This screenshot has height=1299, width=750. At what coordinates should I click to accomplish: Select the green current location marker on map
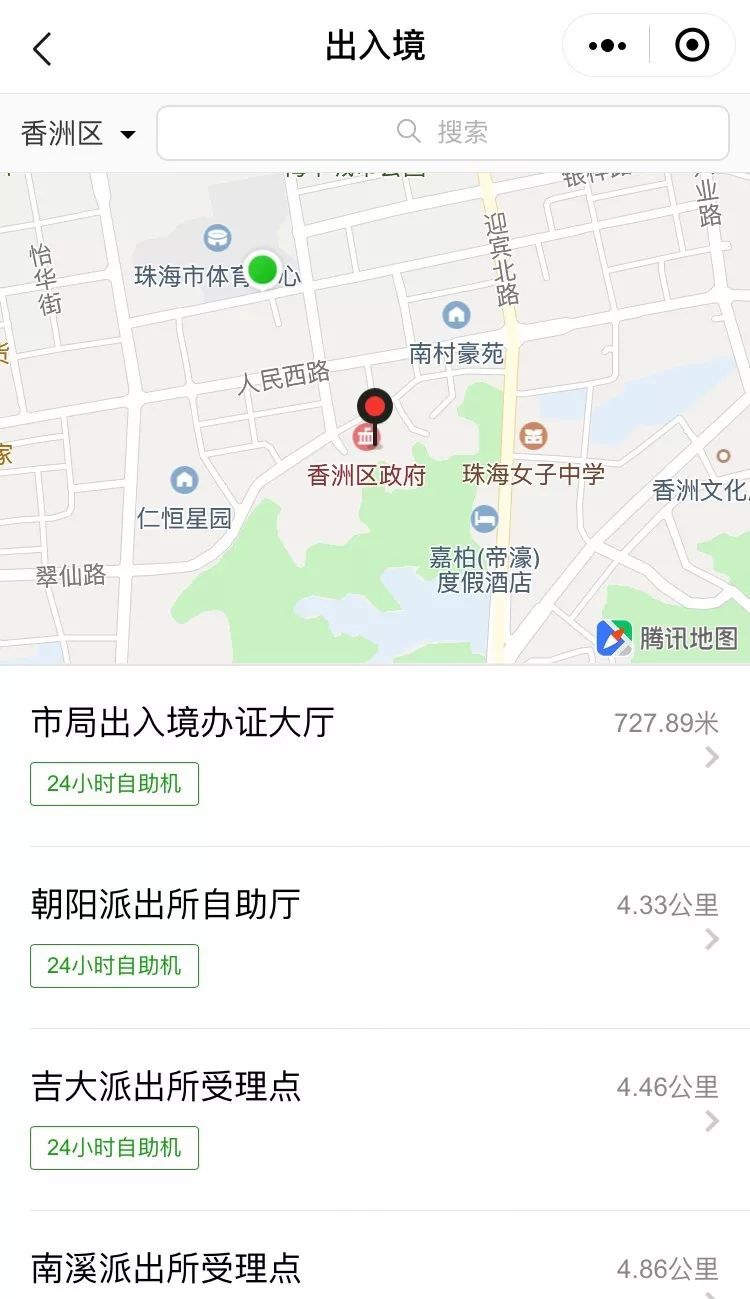point(263,268)
